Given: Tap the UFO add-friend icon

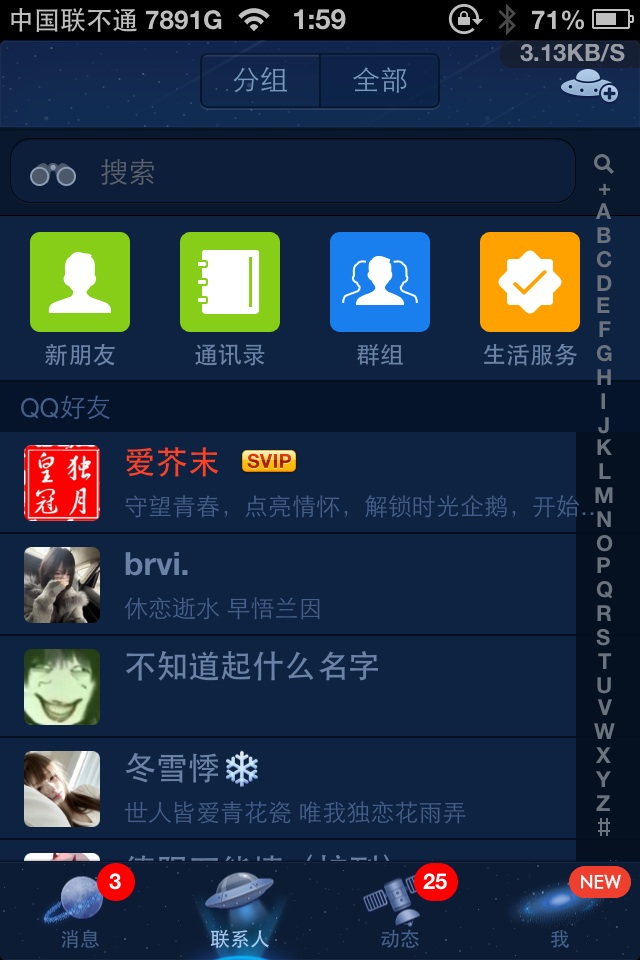Looking at the screenshot, I should click(x=588, y=87).
